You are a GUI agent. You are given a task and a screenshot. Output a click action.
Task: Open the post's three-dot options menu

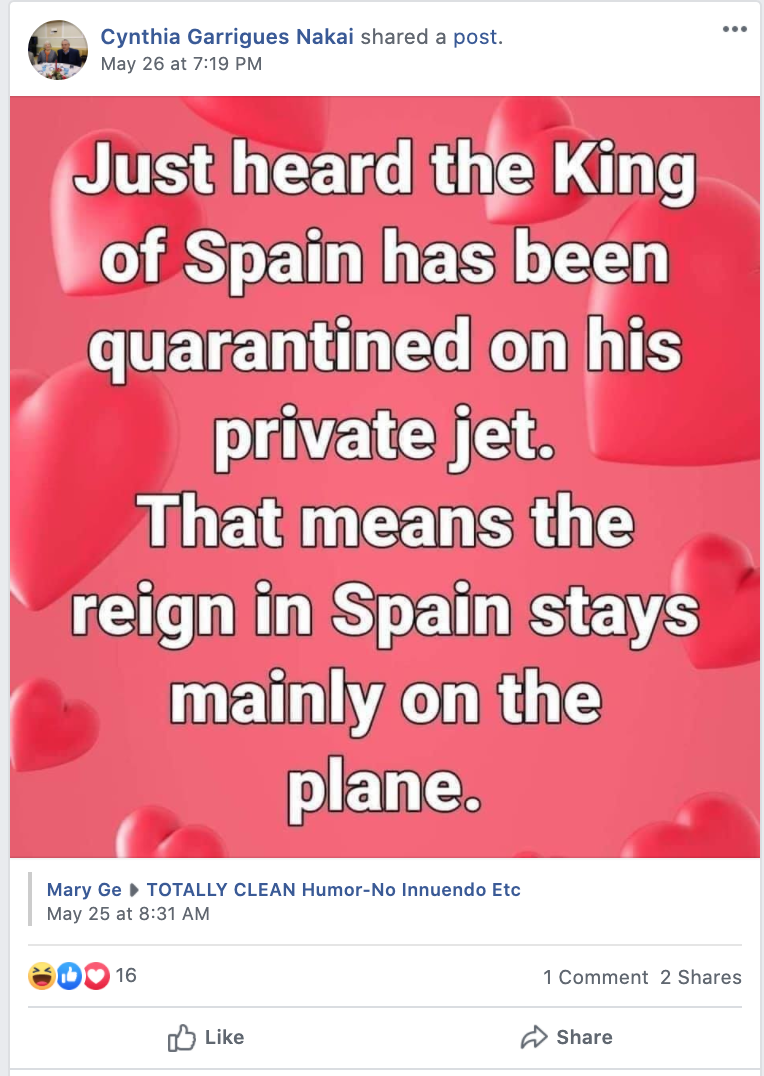click(x=734, y=30)
